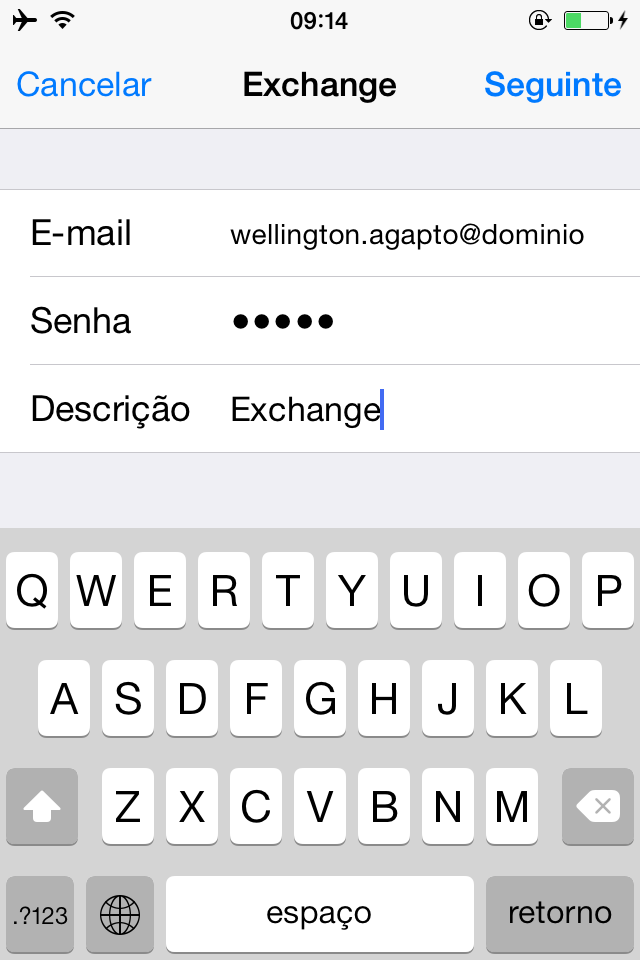Switch to the .?123 numeric keyboard
Screen dimensions: 640x960
pyautogui.click(x=40, y=914)
